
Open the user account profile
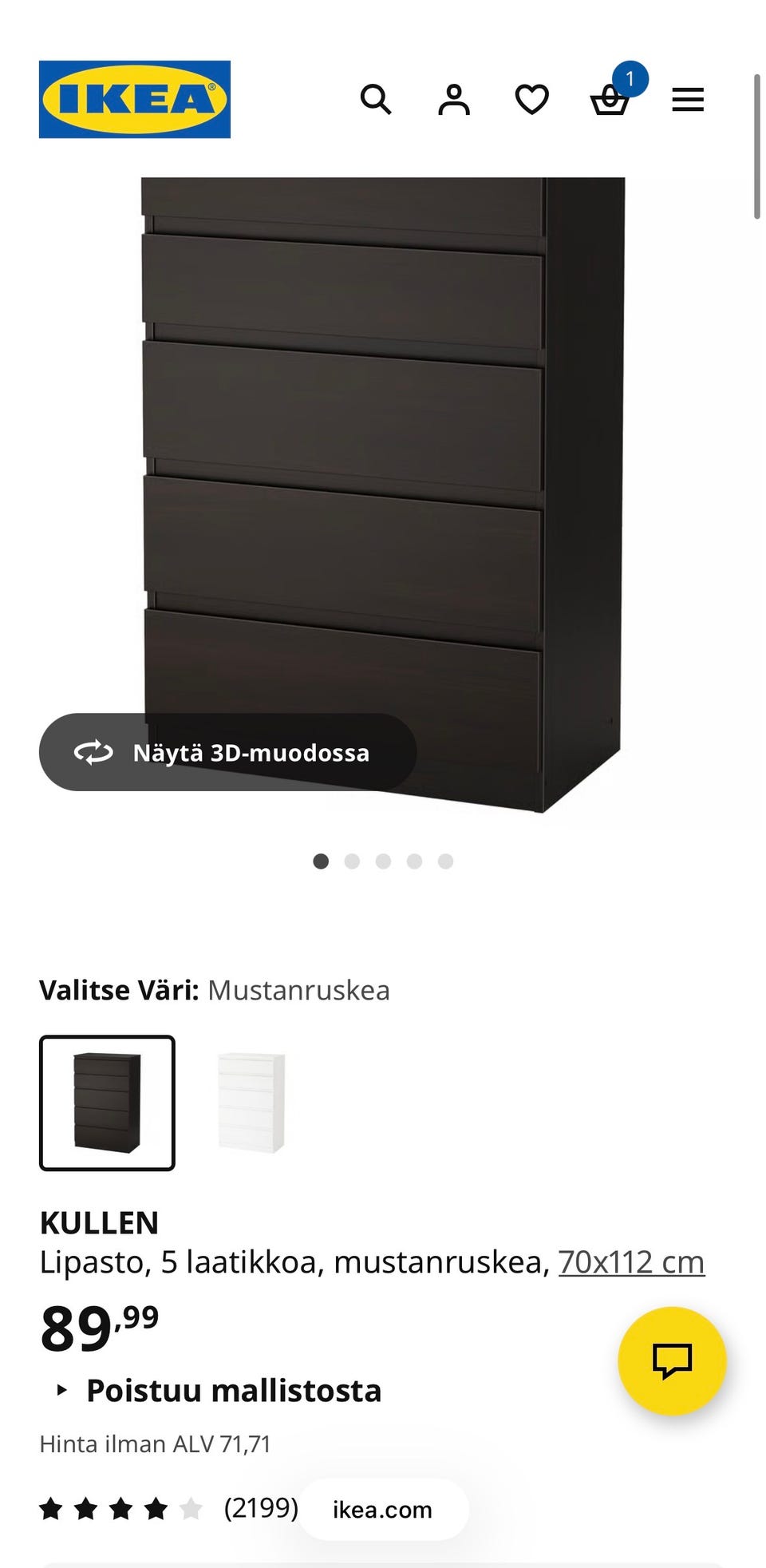point(454,99)
